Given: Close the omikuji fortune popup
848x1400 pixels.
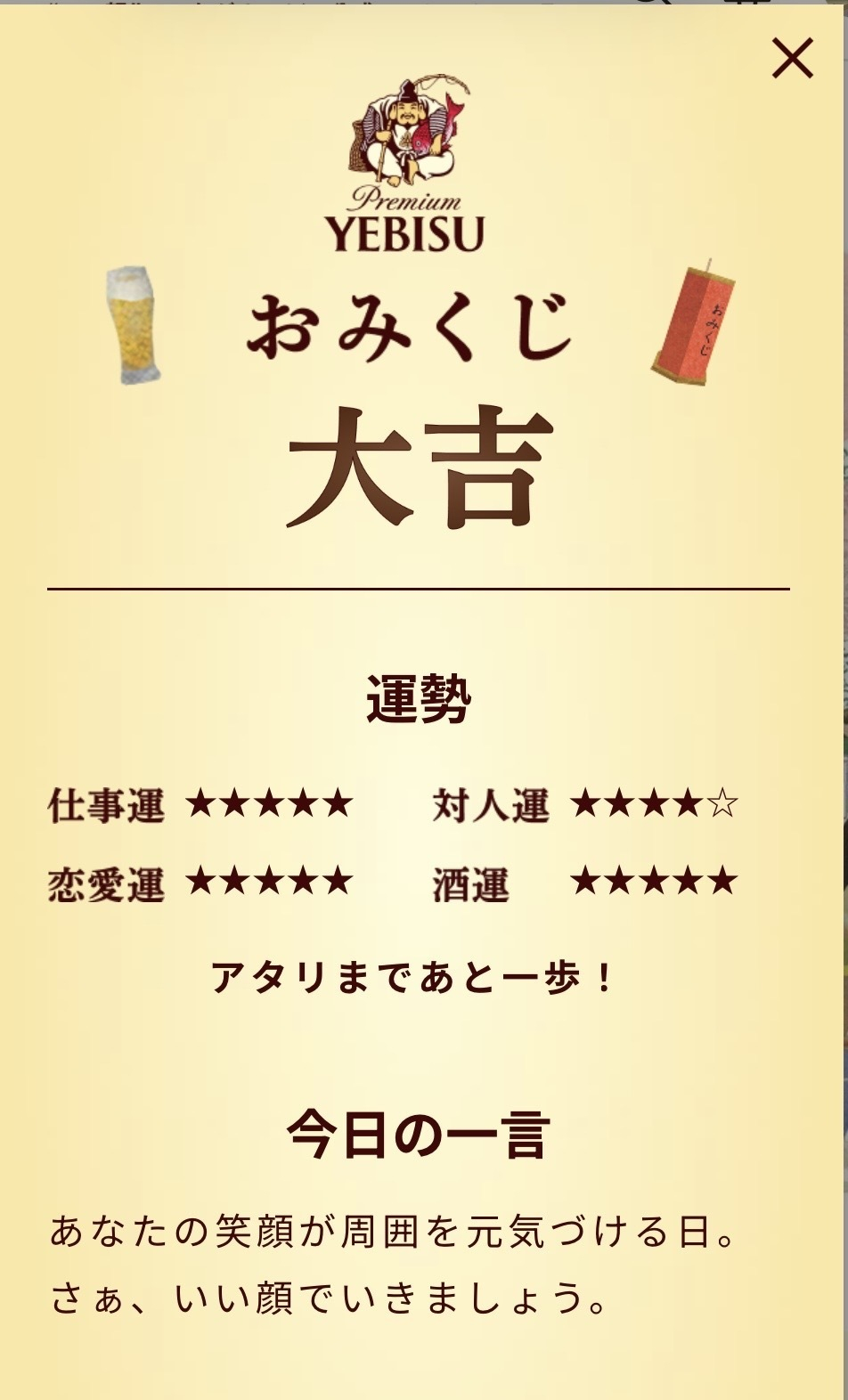Looking at the screenshot, I should [x=792, y=59].
